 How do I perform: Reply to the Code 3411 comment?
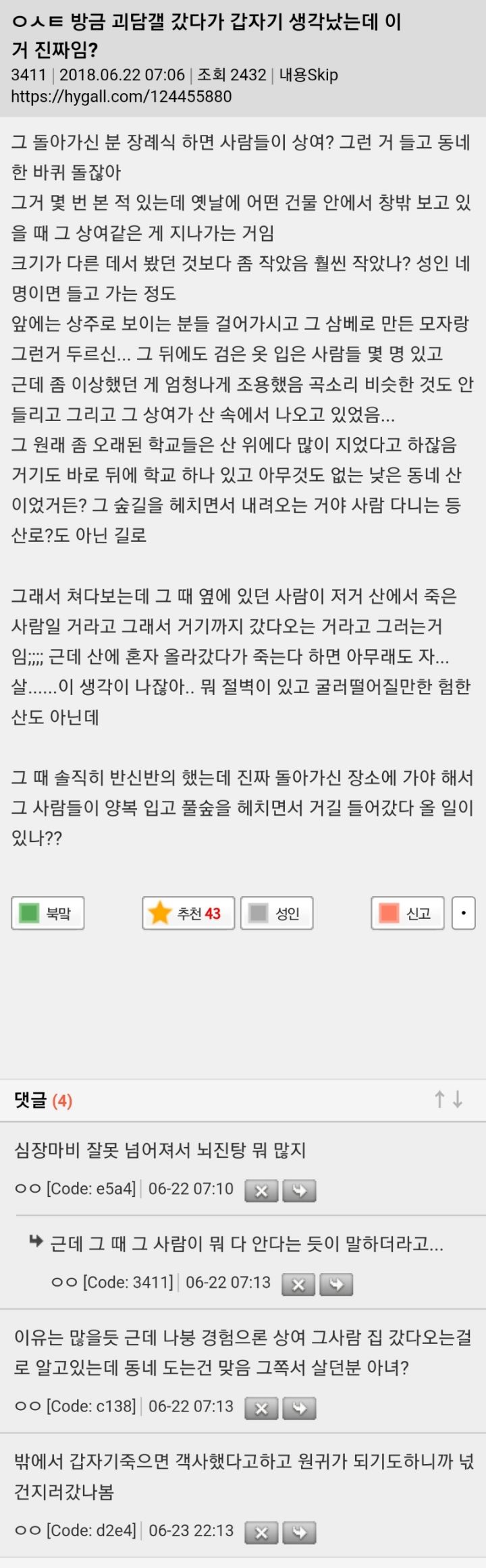(336, 1285)
